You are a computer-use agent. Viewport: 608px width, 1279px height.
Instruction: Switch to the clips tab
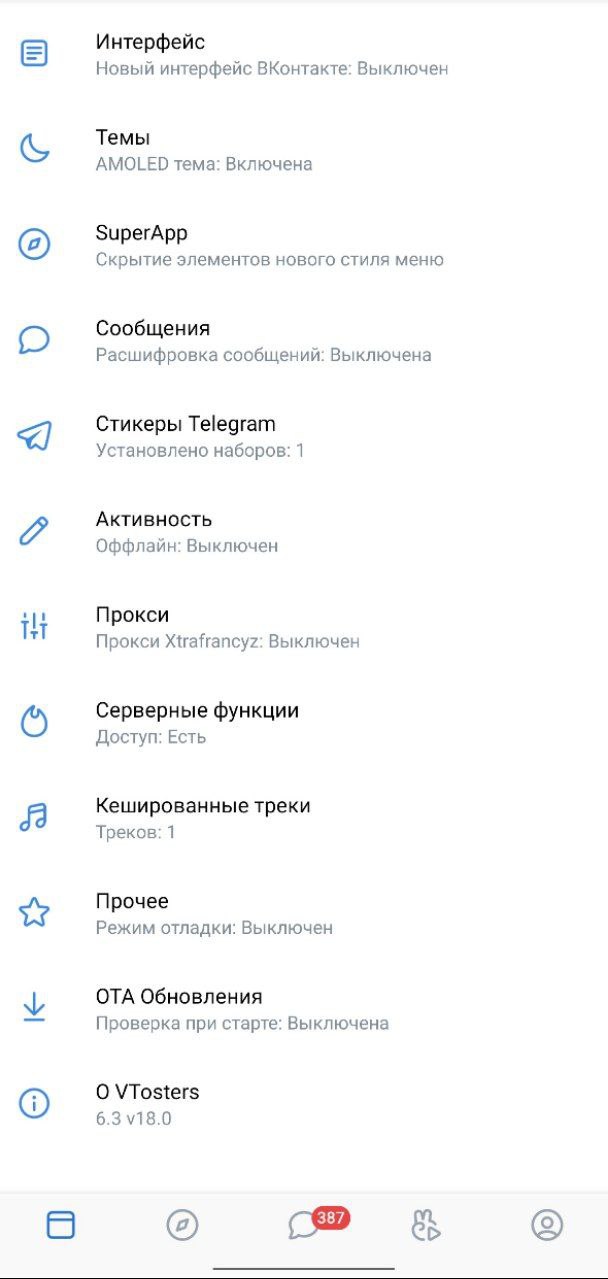click(426, 1225)
